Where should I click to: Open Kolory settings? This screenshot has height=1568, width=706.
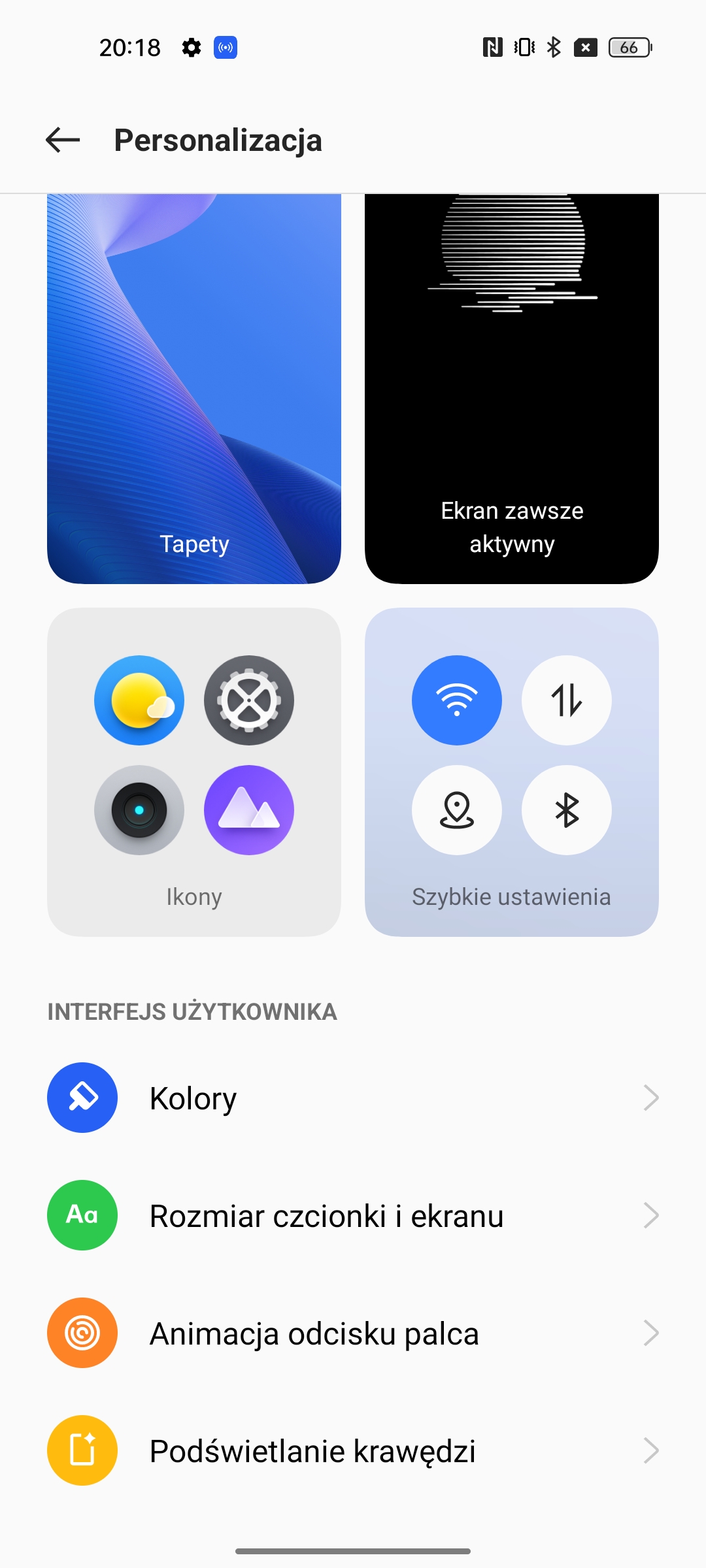353,1098
